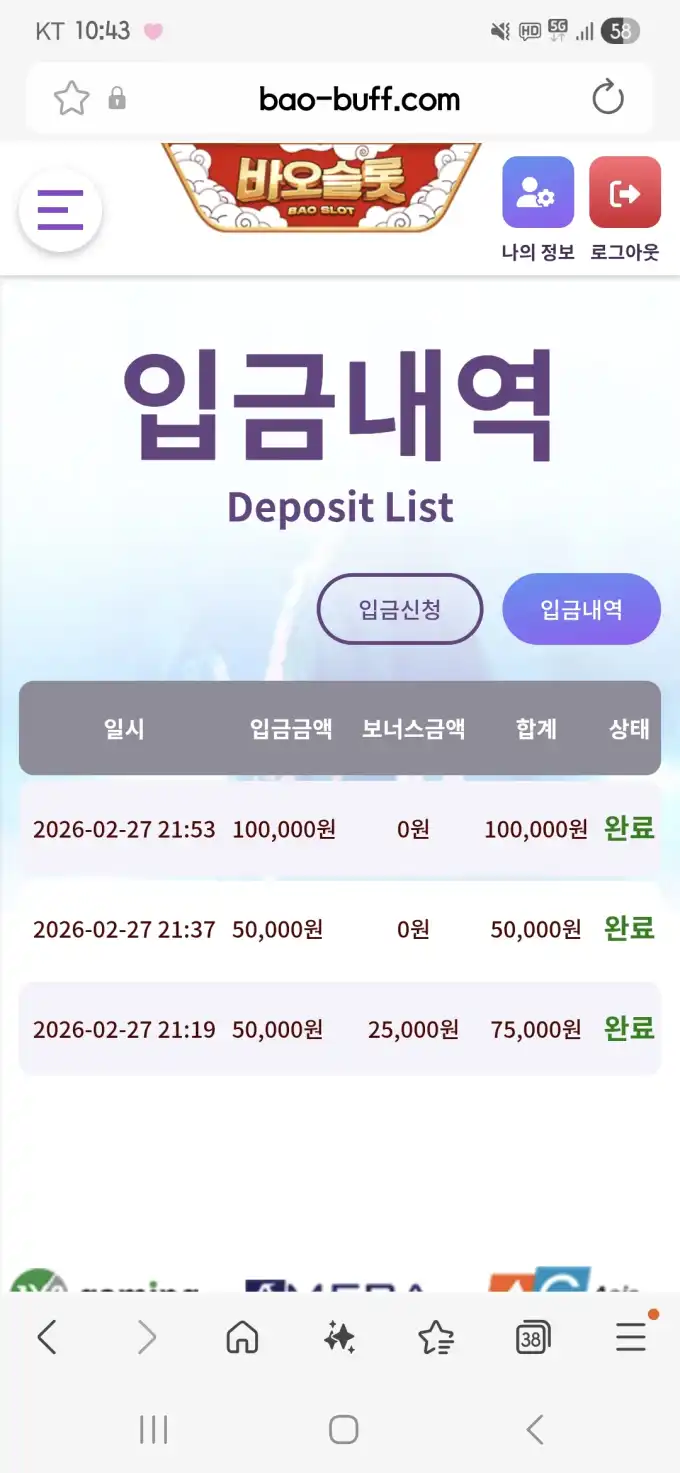Switch to 입금신청 deposit request
The width and height of the screenshot is (680, 1473).
click(400, 609)
